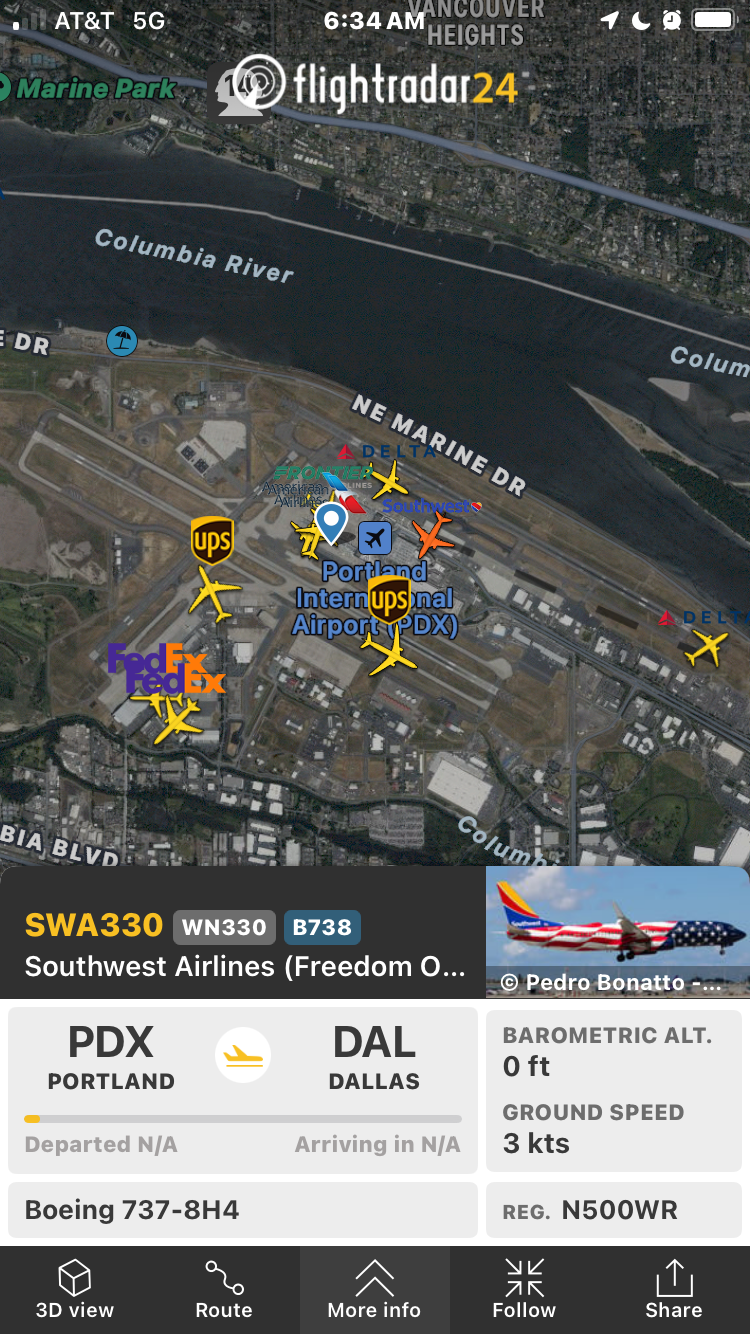
Task: Open the 3D view
Action: pos(75,1290)
